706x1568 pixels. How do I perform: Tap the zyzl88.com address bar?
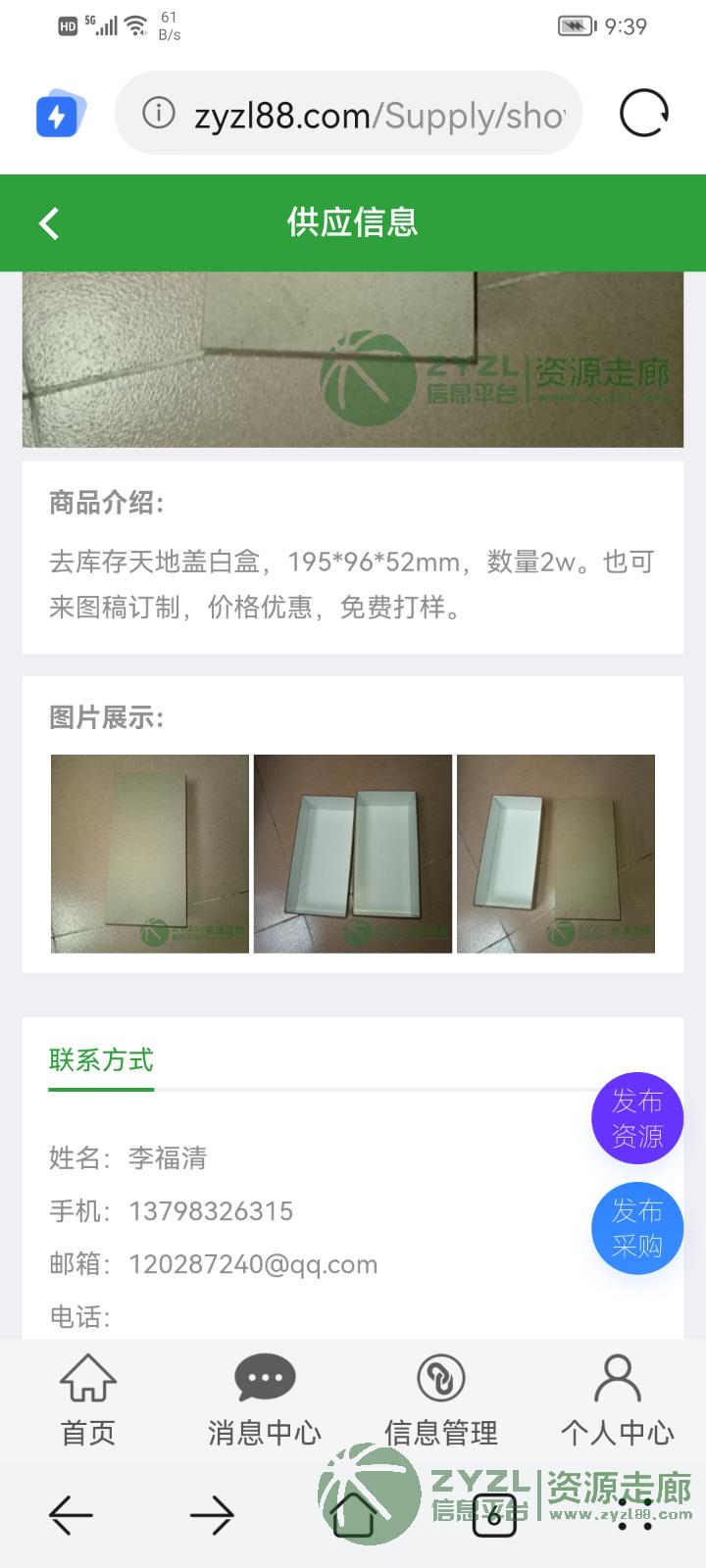pos(349,114)
